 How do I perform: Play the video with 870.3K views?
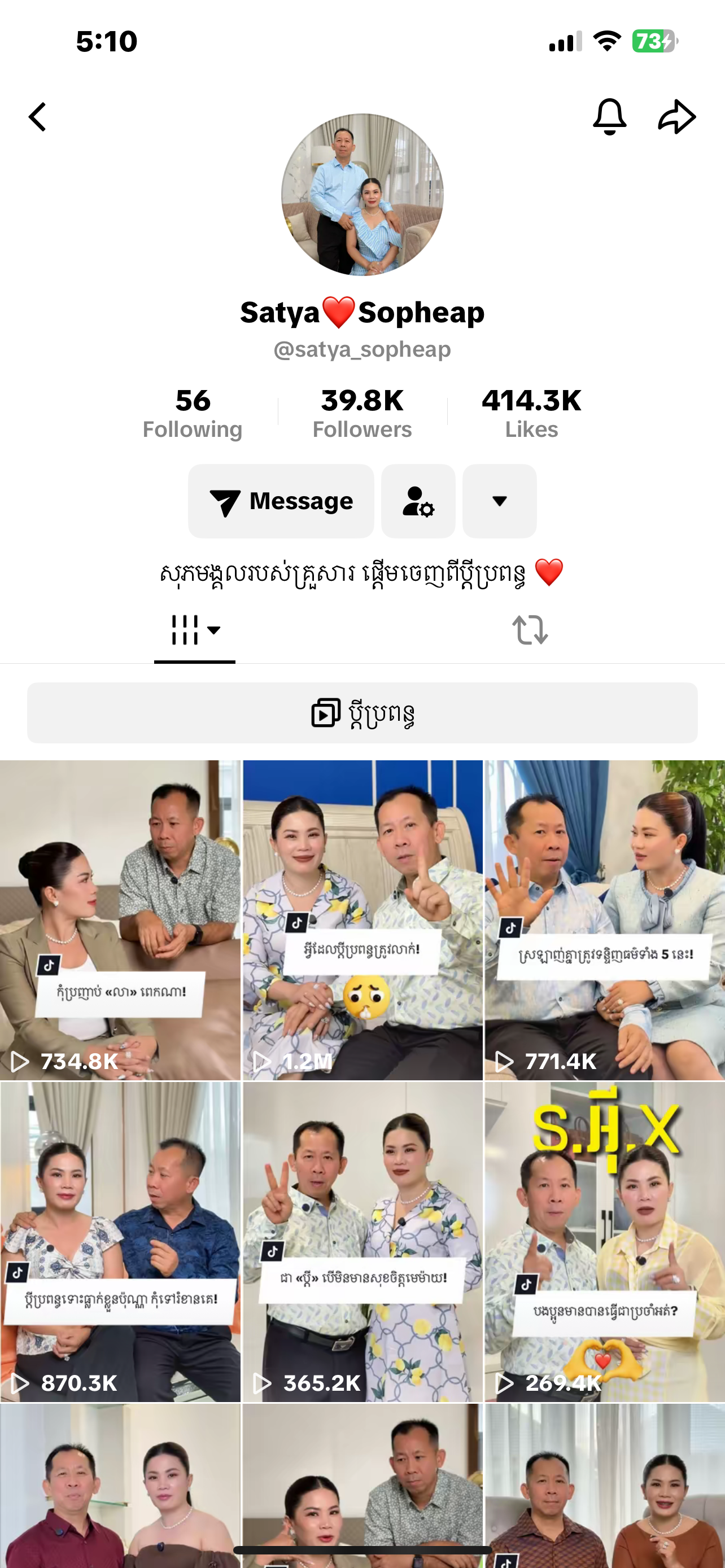point(120,1242)
